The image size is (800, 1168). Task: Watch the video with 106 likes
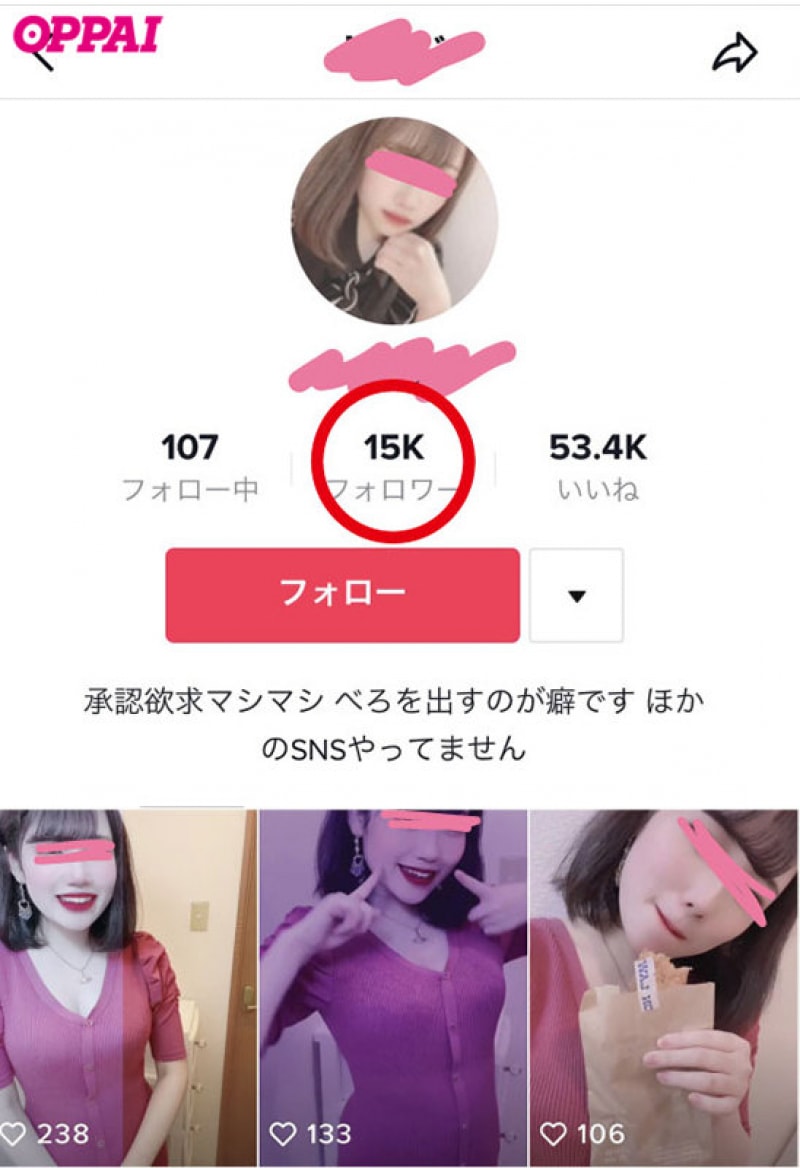click(x=663, y=985)
